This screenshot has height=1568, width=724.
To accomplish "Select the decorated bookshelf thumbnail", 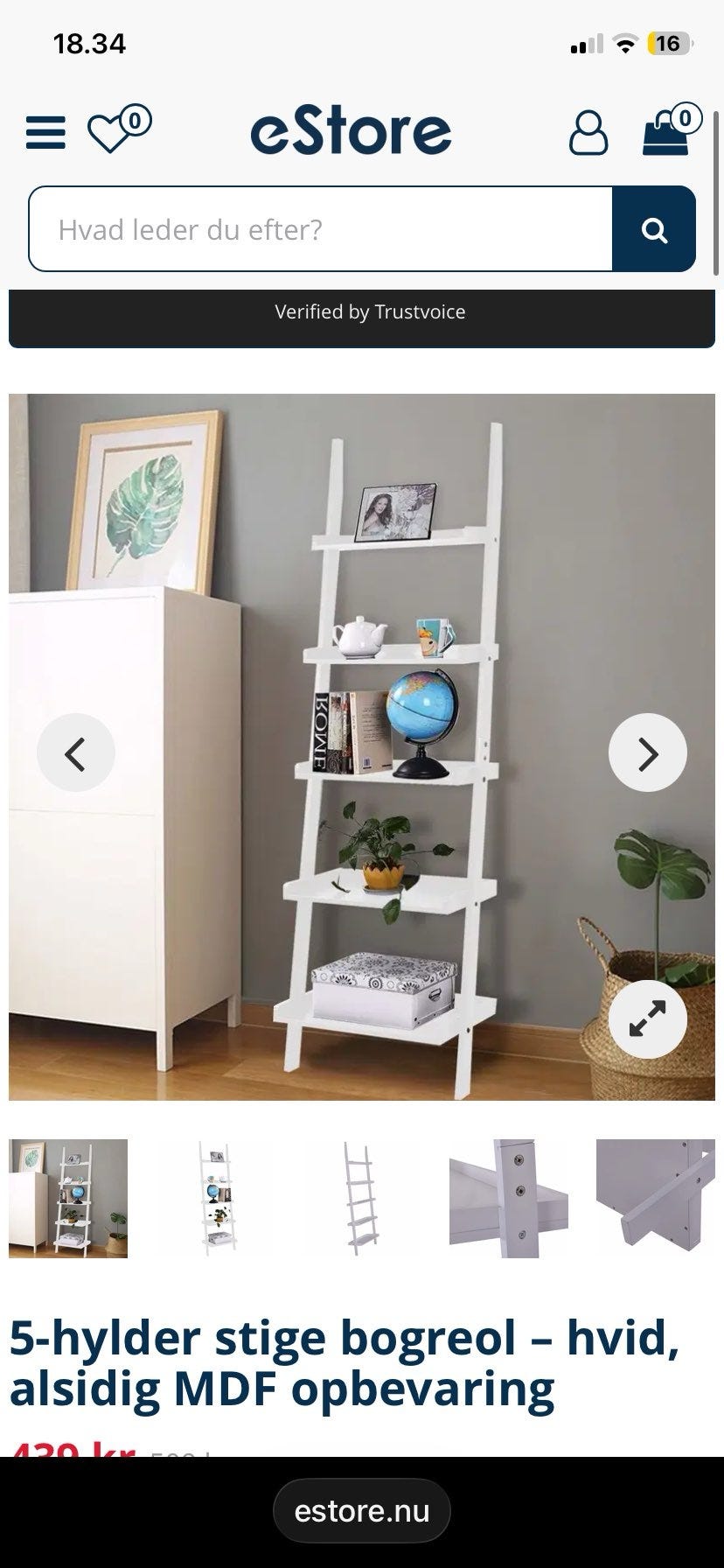I will [x=216, y=1197].
